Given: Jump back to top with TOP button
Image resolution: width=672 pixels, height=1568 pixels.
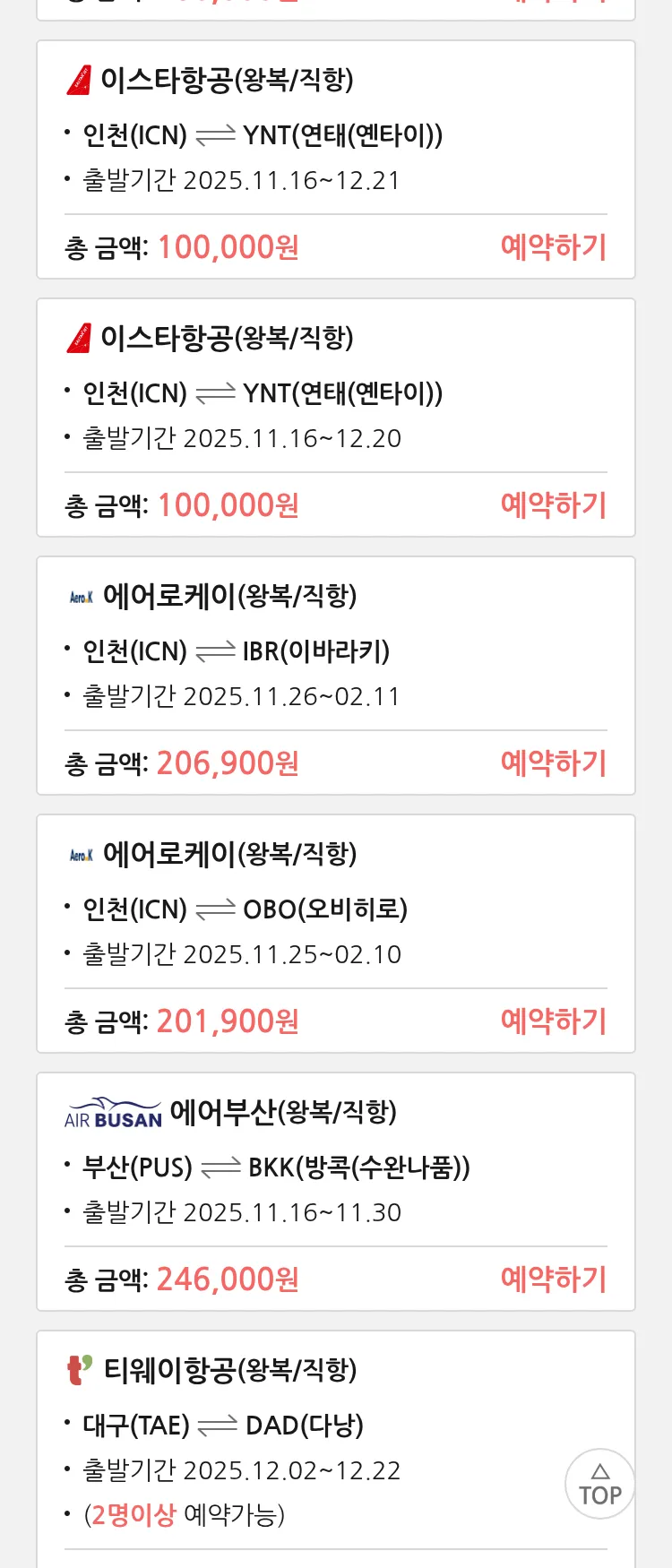Looking at the screenshot, I should coord(599,1484).
